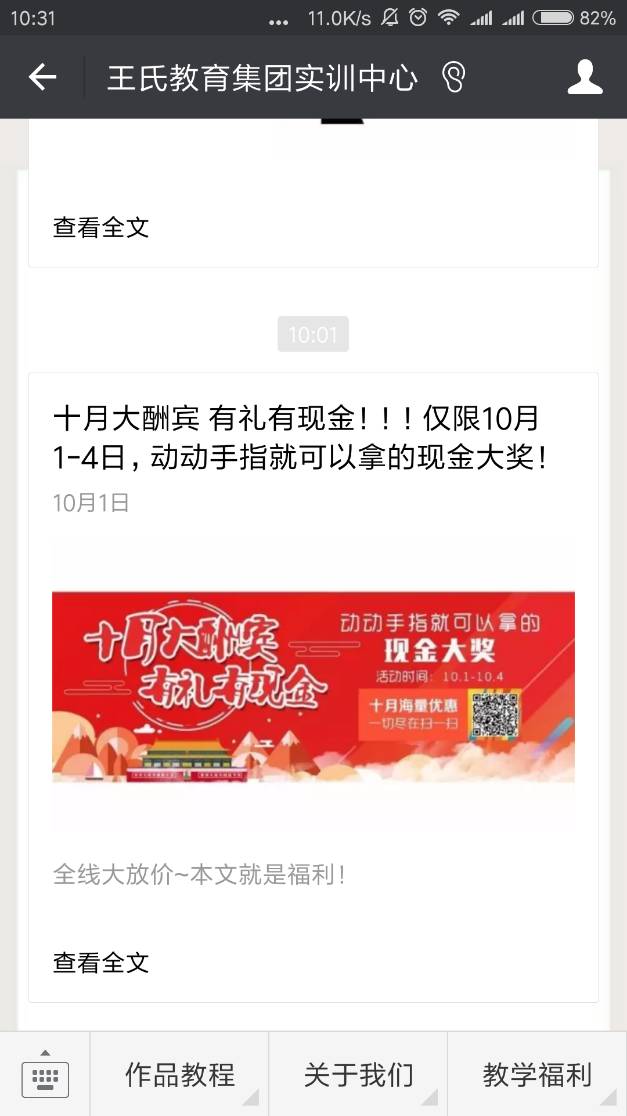Switch to keyboard input mode
Screen dimensions: 627x1116
44,1075
